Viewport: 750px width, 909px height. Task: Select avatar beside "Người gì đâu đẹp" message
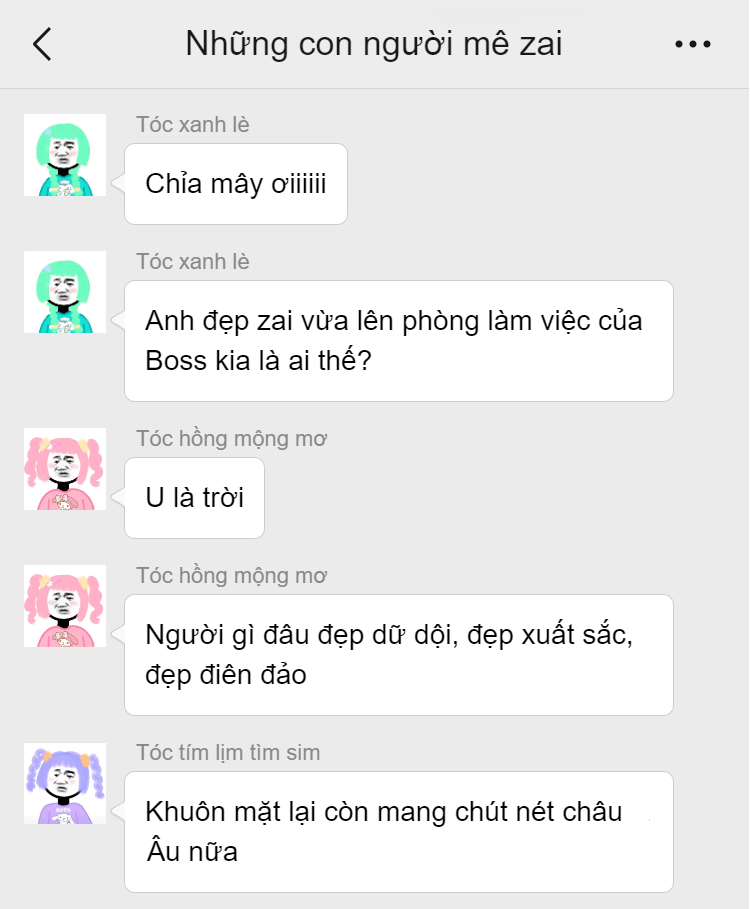[65, 606]
